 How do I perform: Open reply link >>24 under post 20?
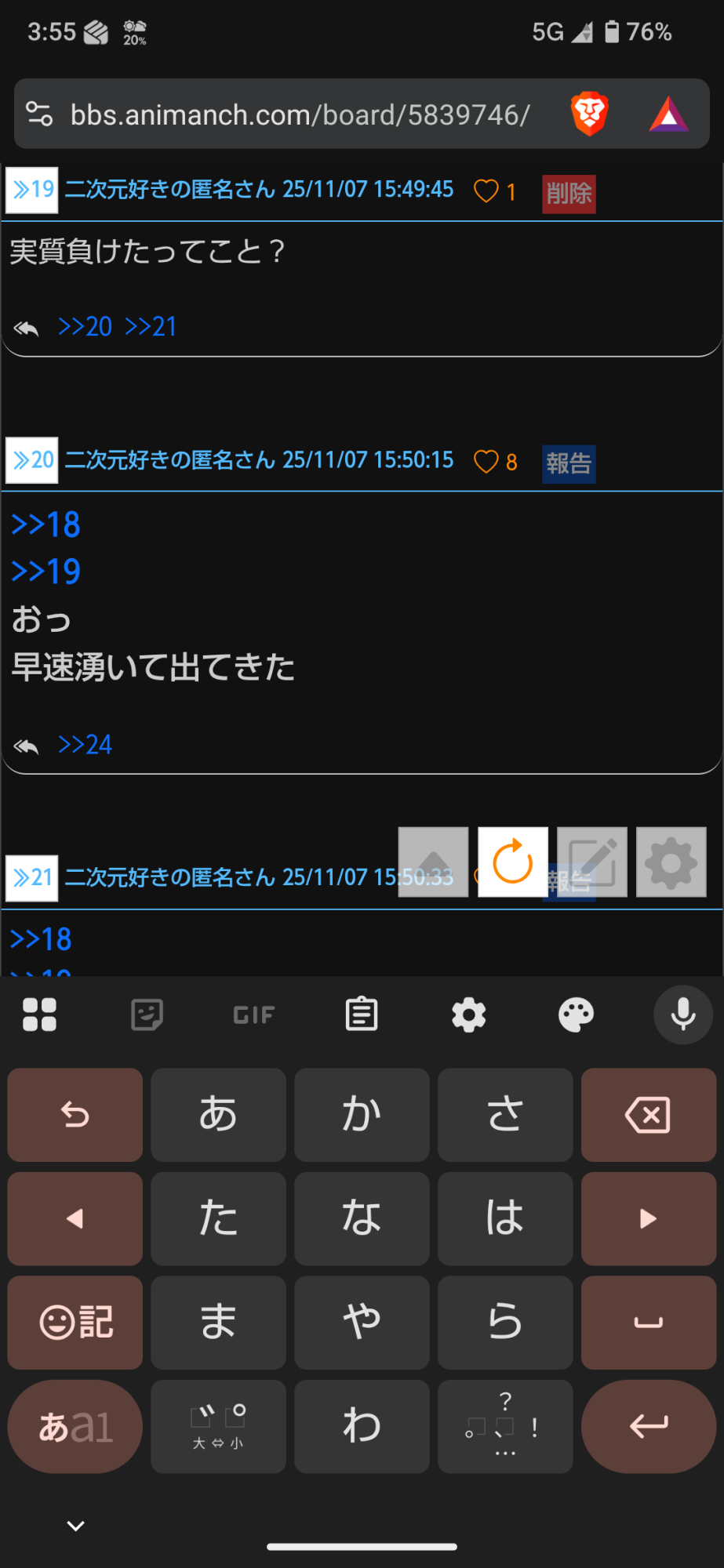(85, 744)
